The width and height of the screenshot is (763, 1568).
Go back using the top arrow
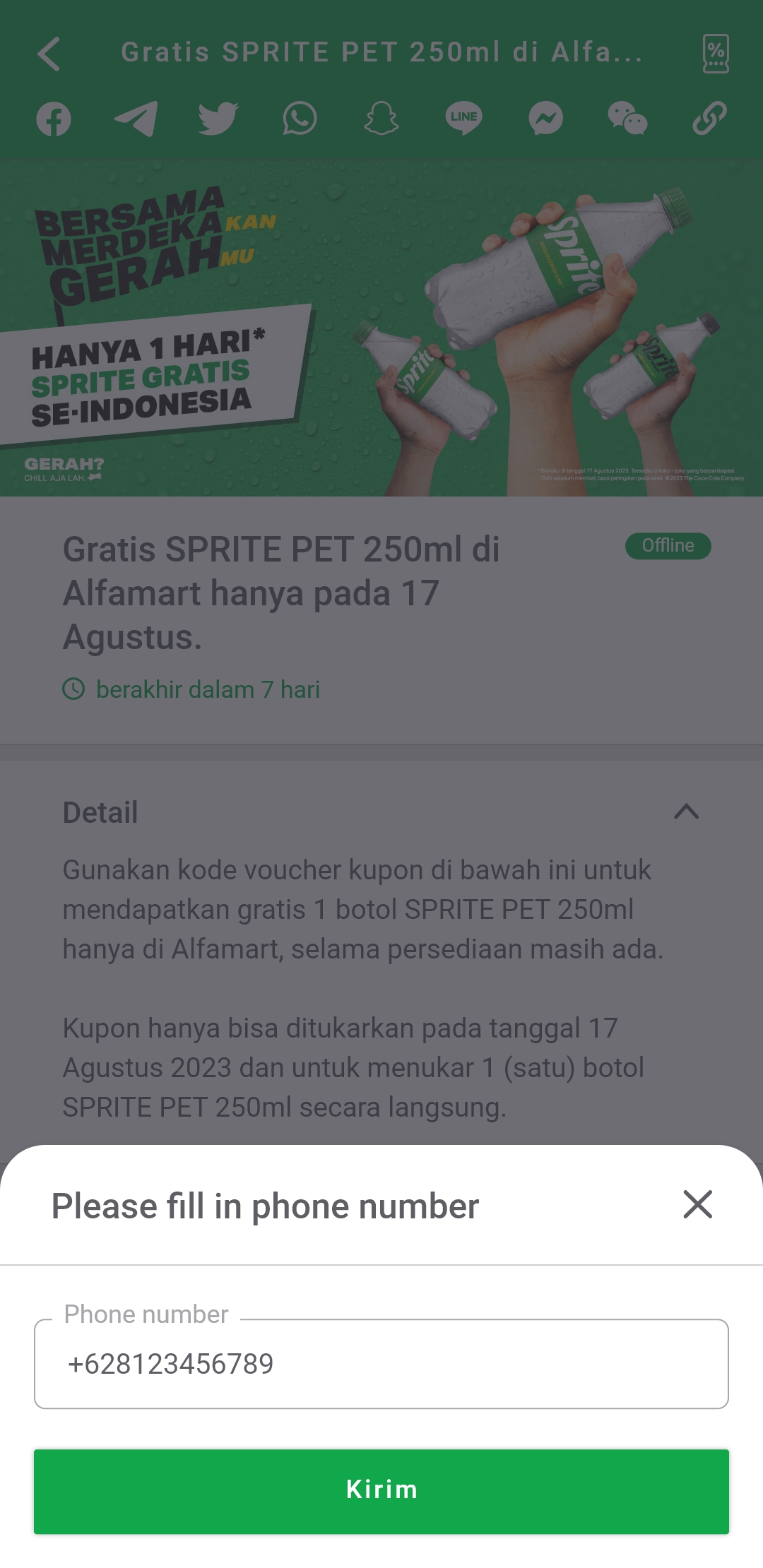[49, 54]
